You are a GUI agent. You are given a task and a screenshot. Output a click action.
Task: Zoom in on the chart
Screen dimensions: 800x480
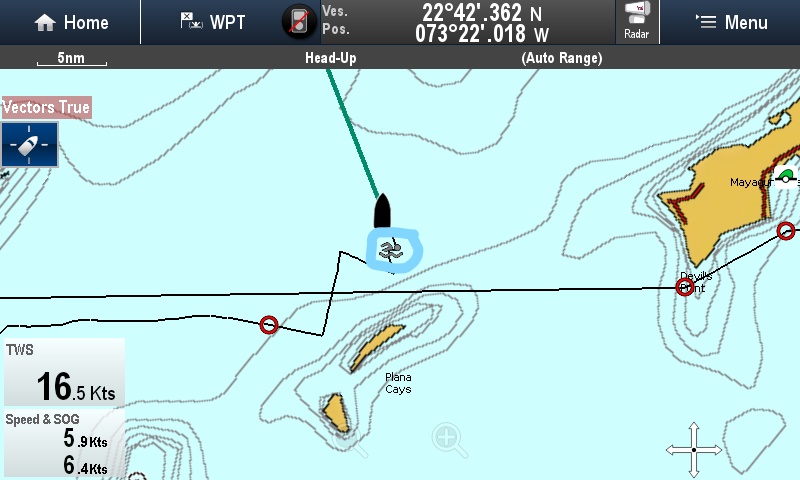446,437
